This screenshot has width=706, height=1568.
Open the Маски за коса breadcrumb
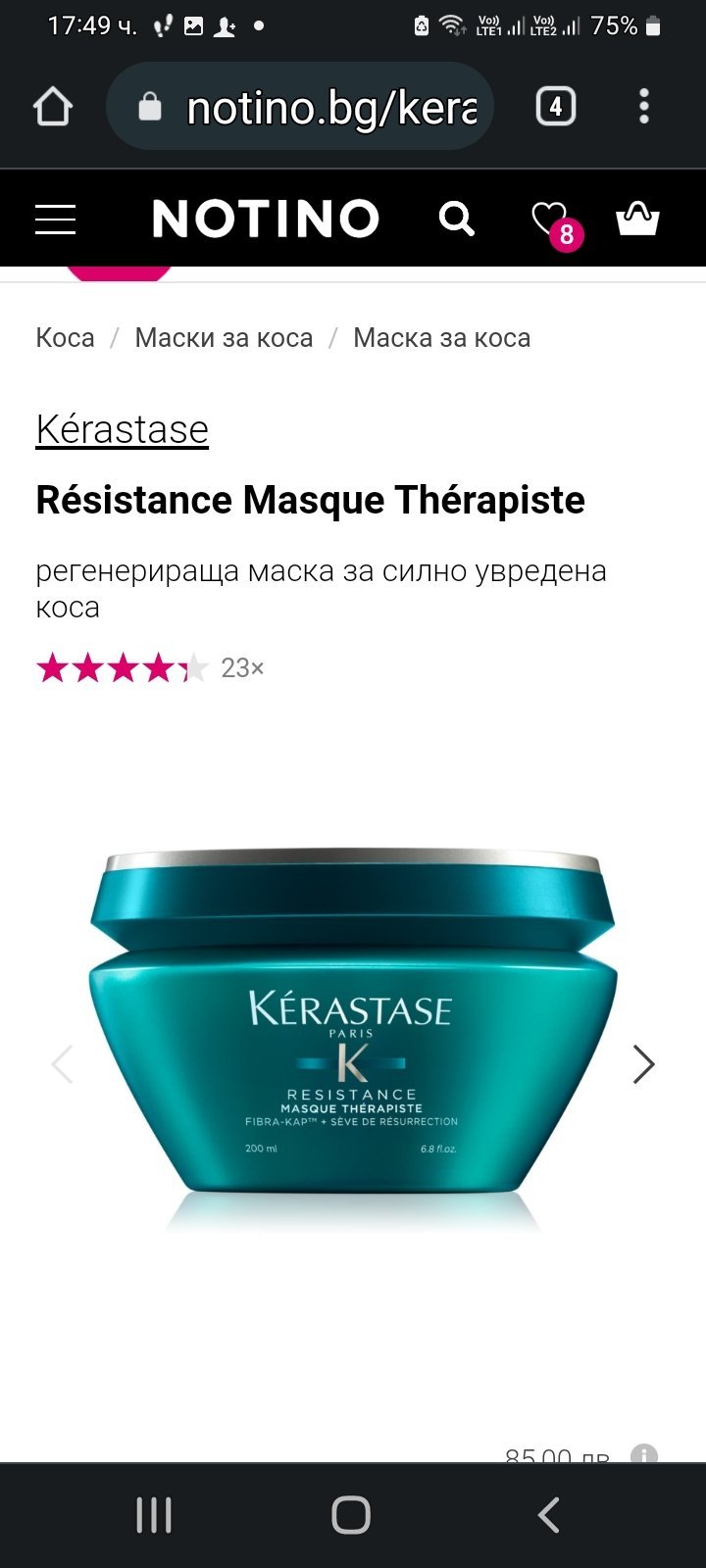tap(224, 338)
